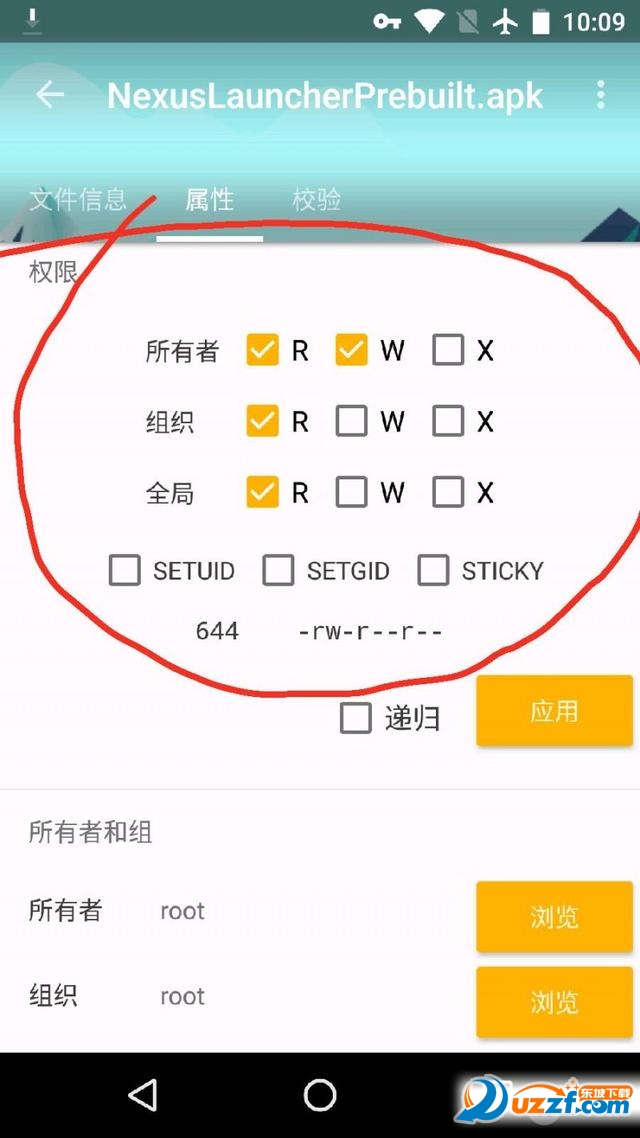The height and width of the screenshot is (1138, 640).
Task: Switch to the 文件信息 tab
Action: click(x=78, y=199)
